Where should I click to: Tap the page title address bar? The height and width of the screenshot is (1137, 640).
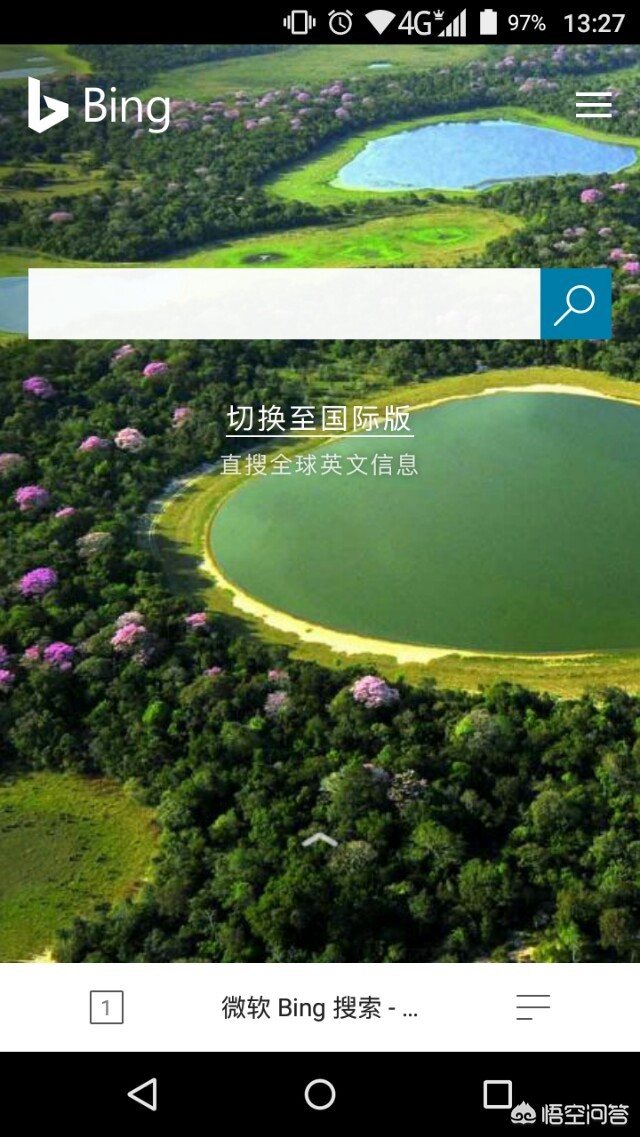point(319,1008)
